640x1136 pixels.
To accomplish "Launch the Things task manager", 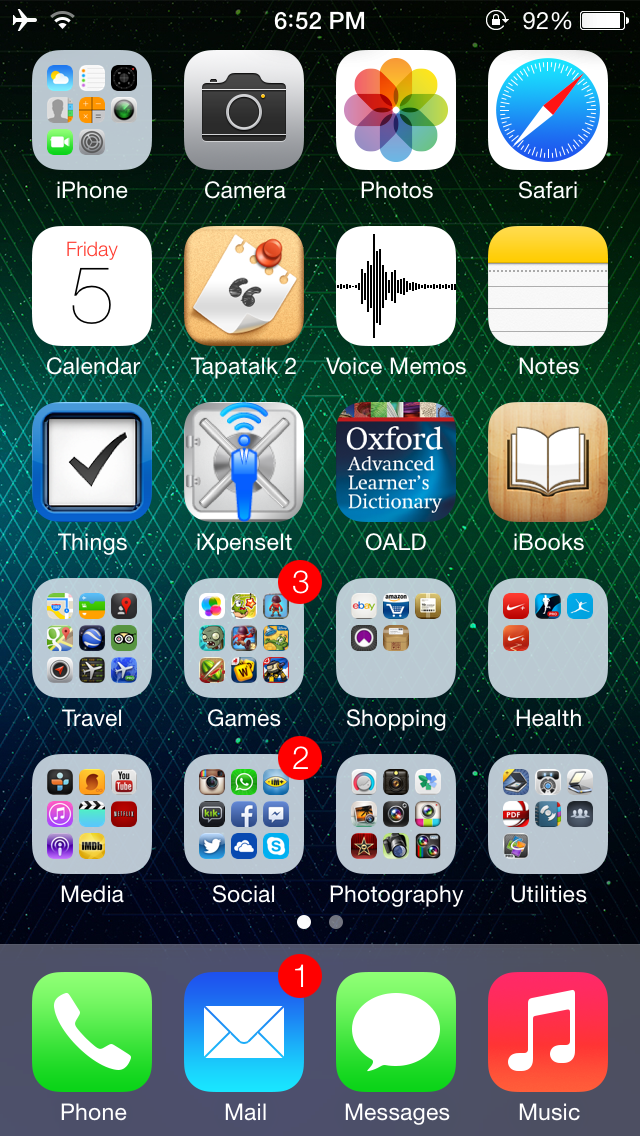I will (x=92, y=462).
